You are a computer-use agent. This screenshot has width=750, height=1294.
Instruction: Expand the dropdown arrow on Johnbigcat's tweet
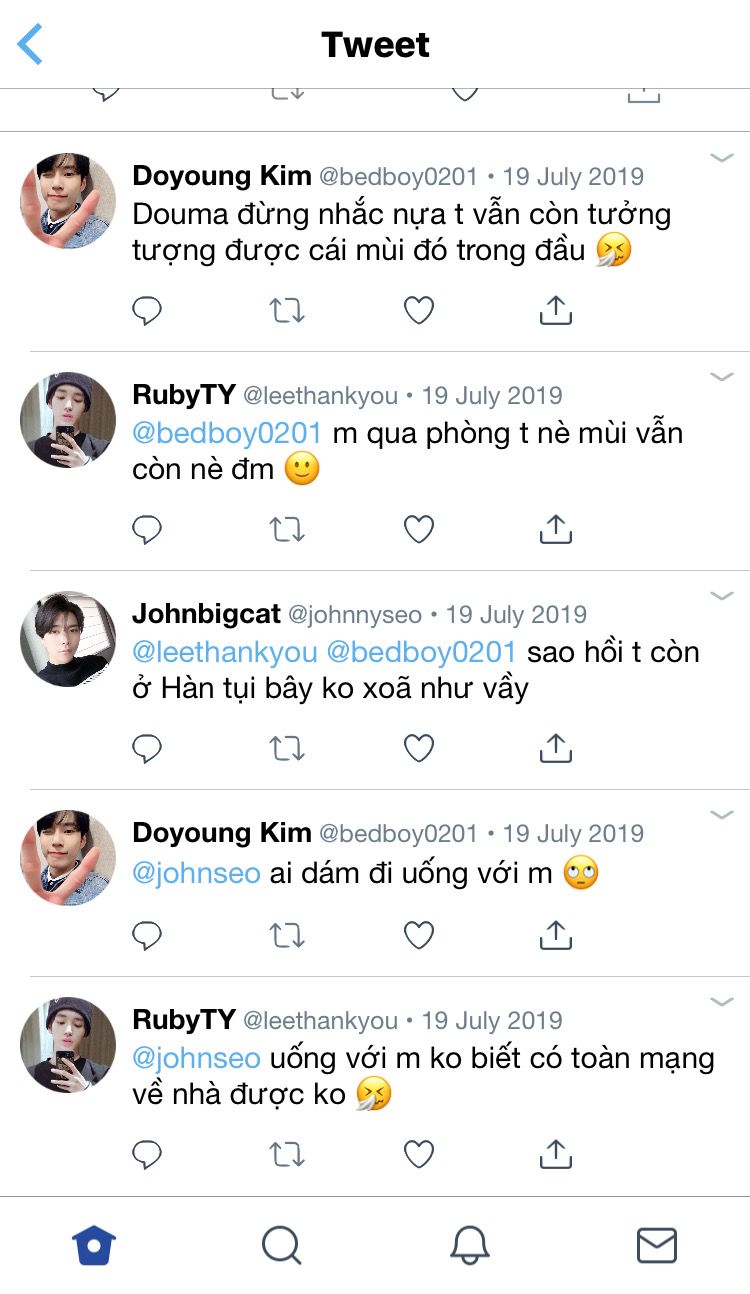pos(722,596)
